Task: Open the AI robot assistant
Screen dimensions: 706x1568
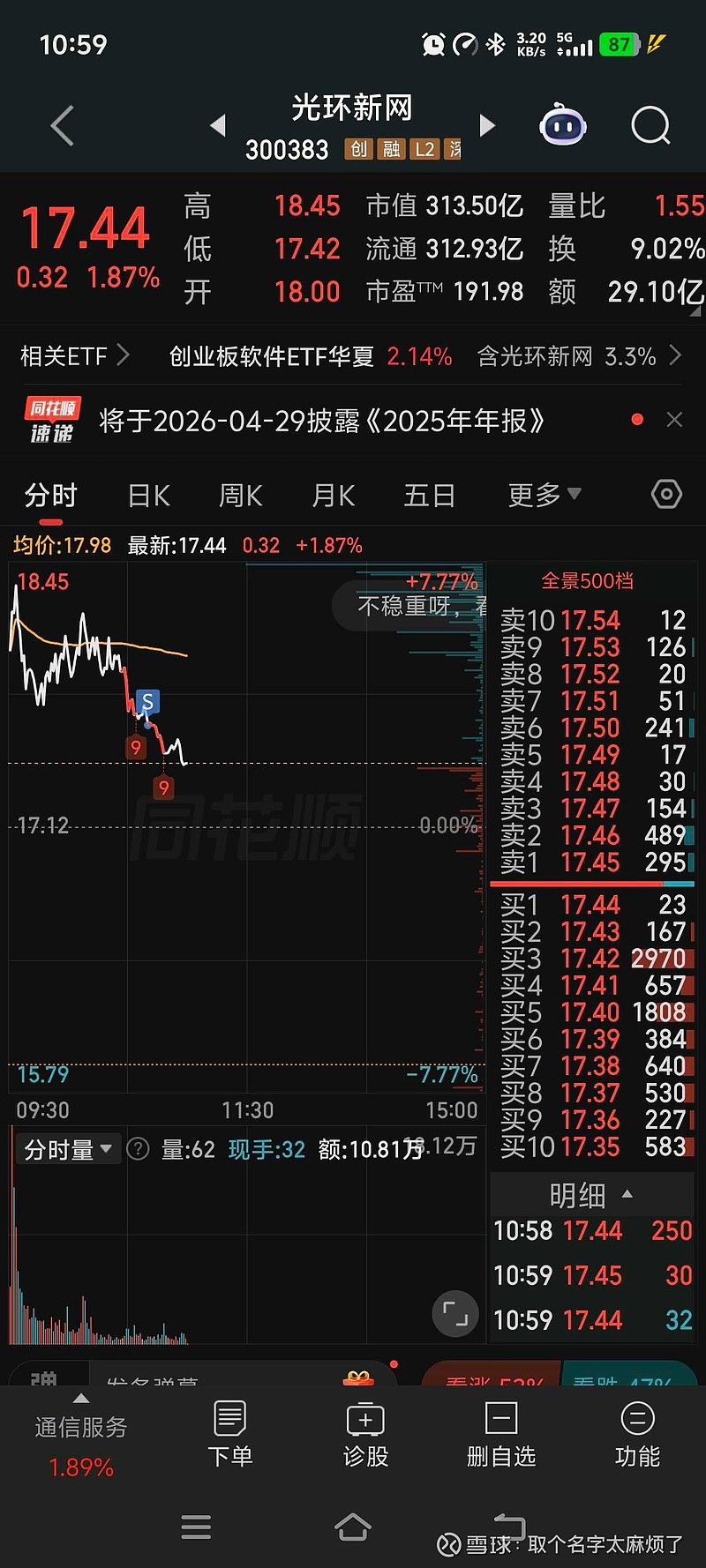Action: tap(563, 126)
